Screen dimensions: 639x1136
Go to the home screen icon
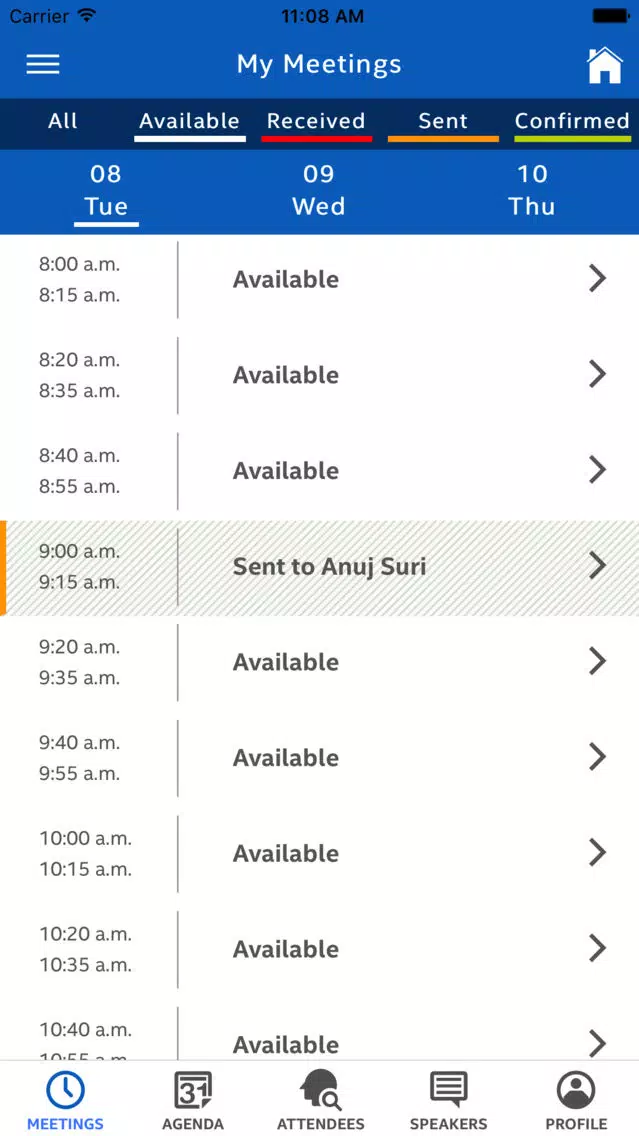click(x=604, y=65)
